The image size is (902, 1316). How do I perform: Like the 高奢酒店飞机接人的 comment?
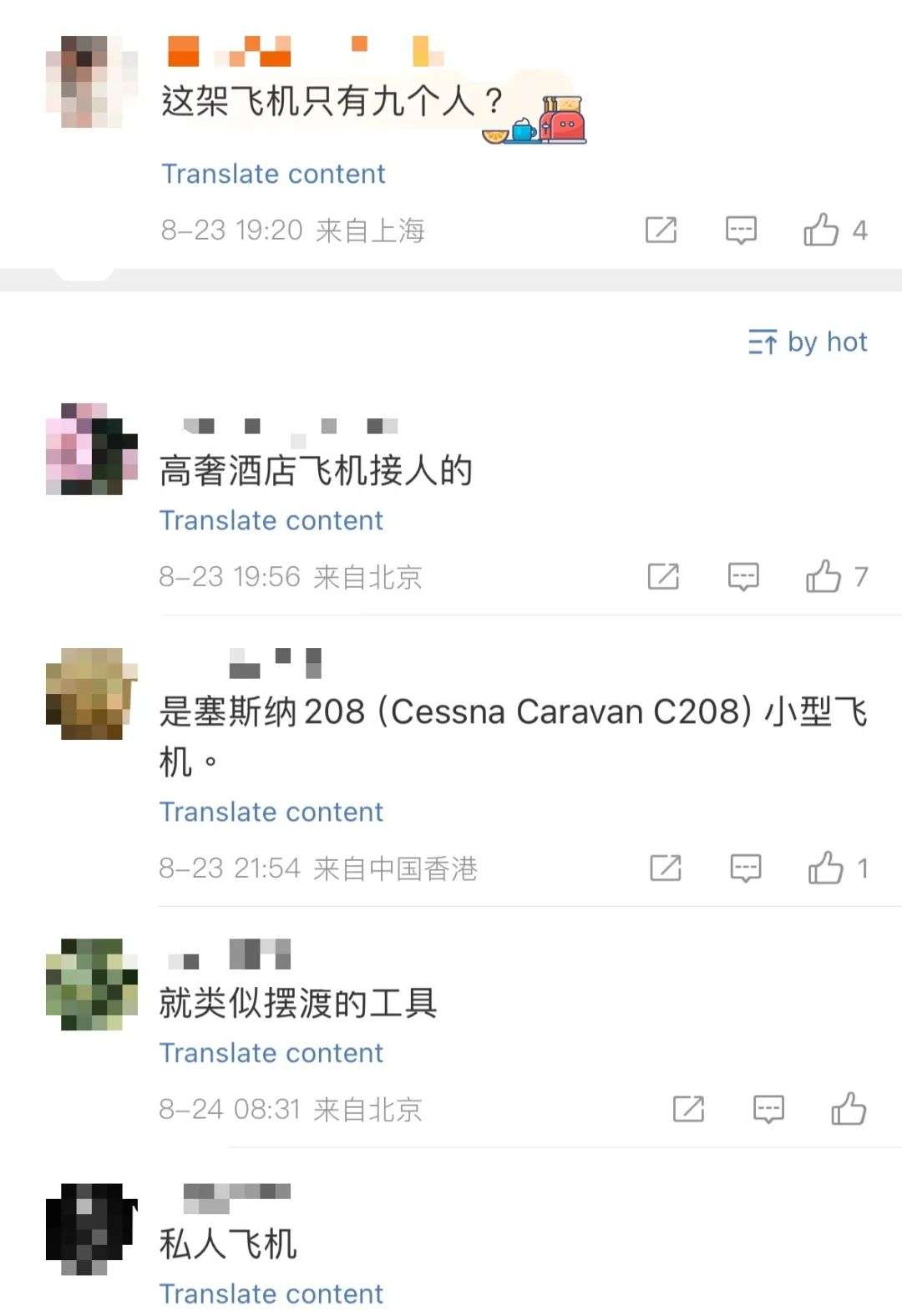pyautogui.click(x=823, y=576)
